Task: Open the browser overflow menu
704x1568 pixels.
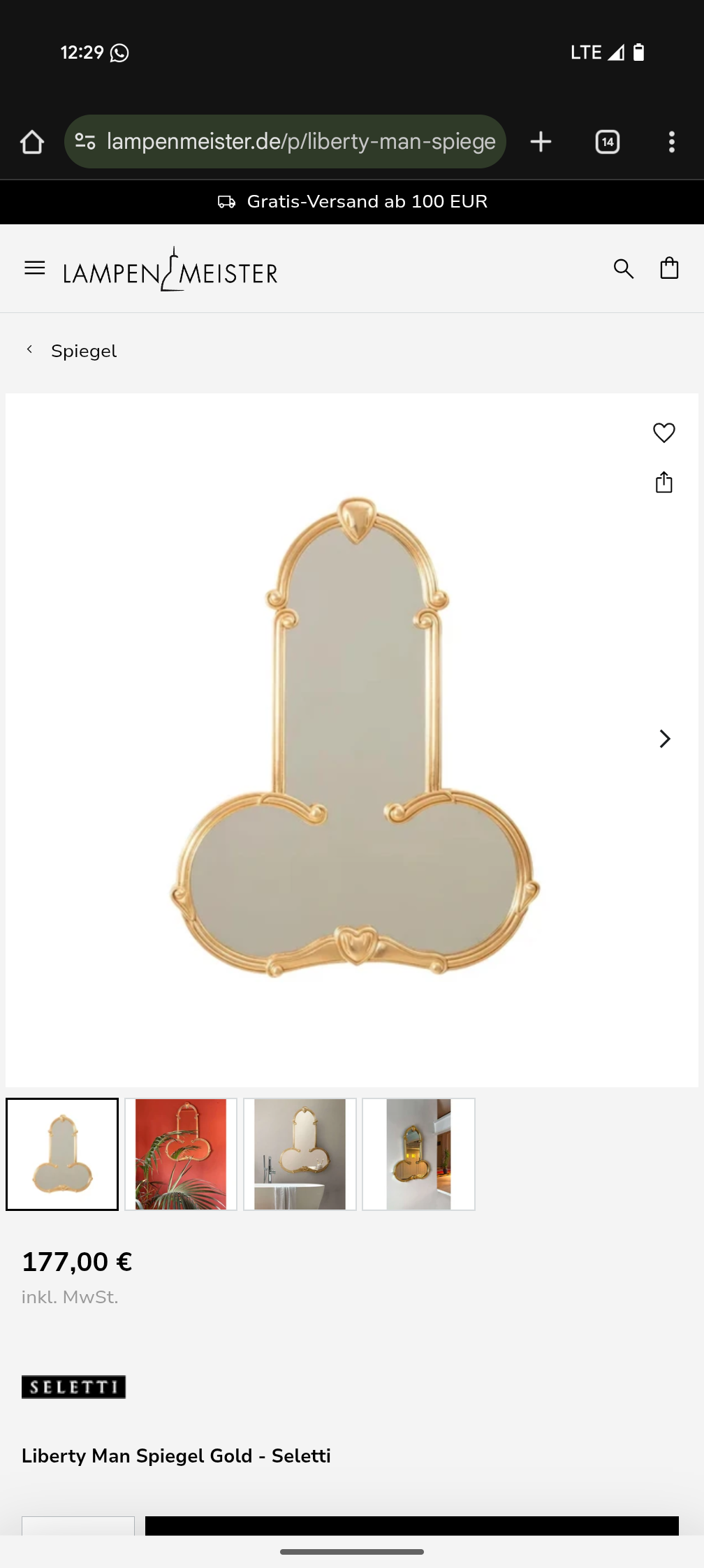Action: (x=672, y=142)
